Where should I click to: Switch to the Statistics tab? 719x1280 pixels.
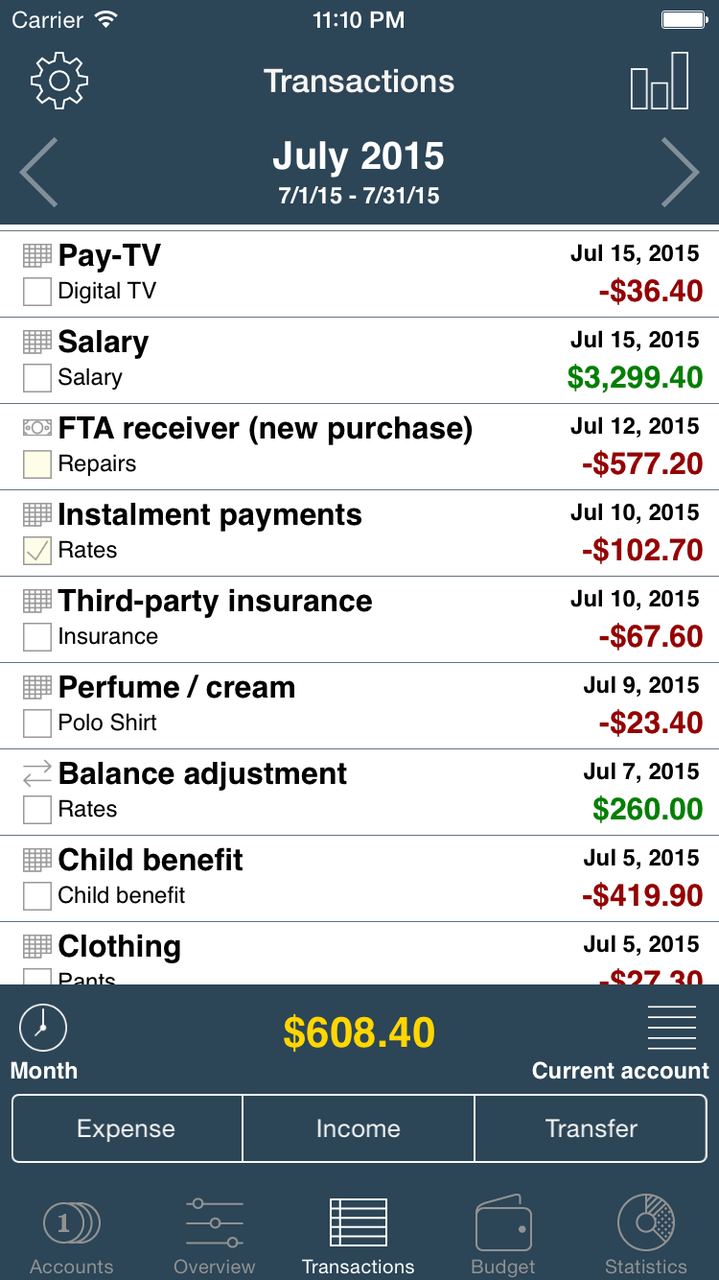(x=646, y=1236)
